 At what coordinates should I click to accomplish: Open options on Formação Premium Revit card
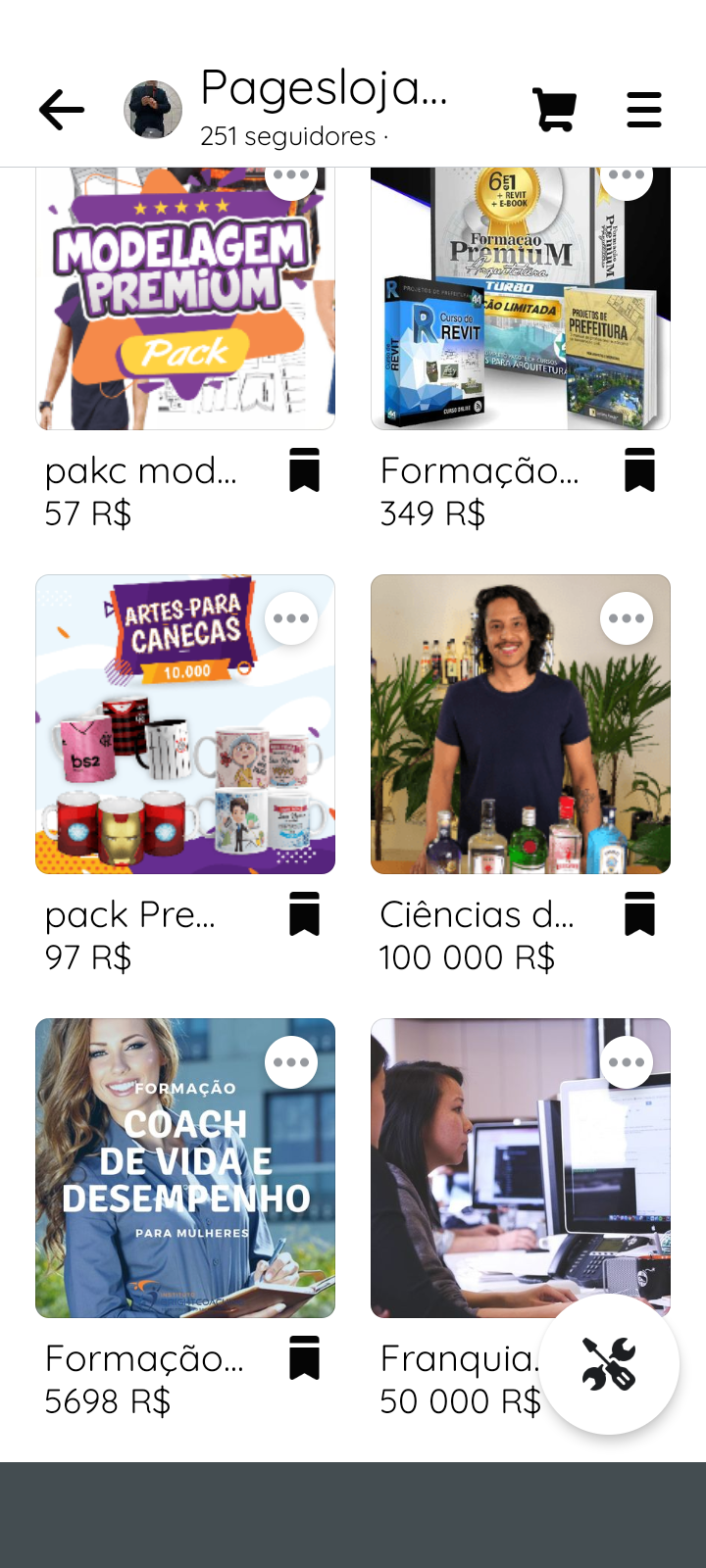[x=627, y=177]
